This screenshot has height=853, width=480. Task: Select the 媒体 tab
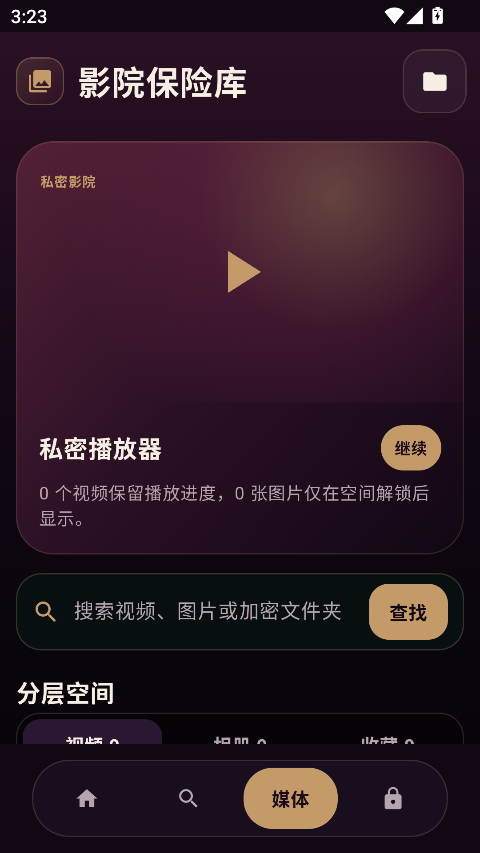tap(291, 799)
